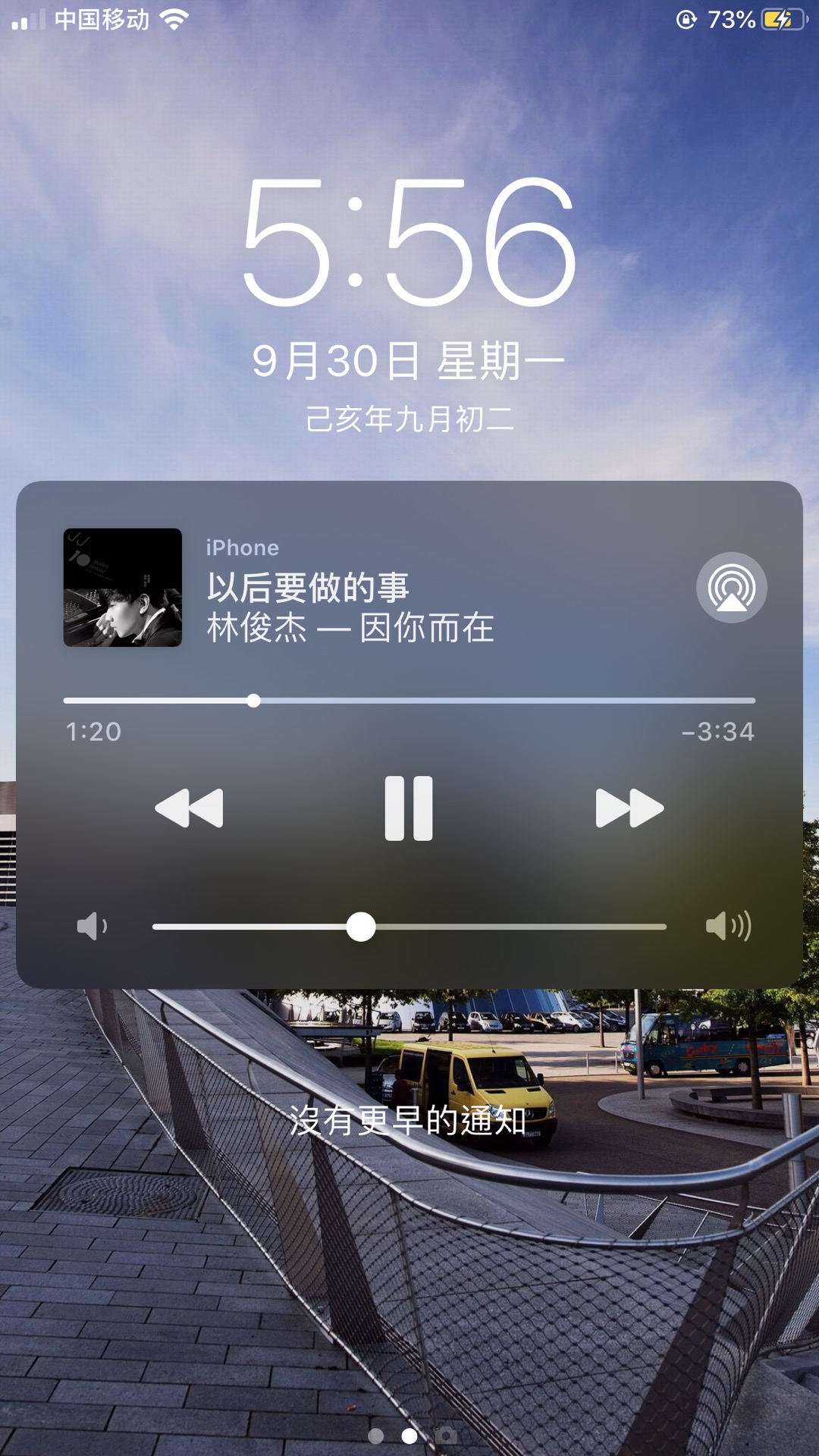
Task: Tap the album cover to open music app
Action: pos(122,588)
